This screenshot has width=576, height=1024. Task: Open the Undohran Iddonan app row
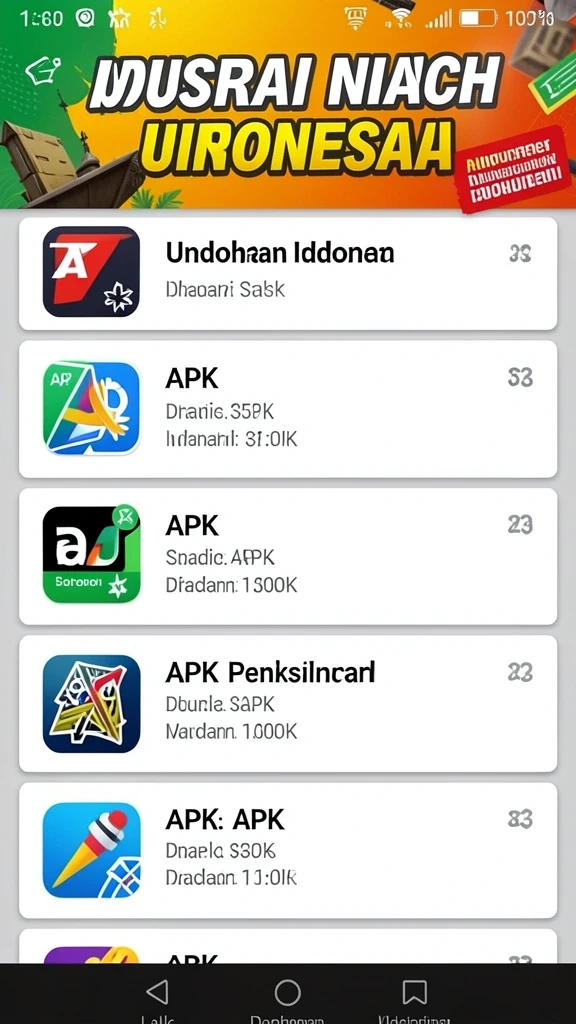coord(288,273)
